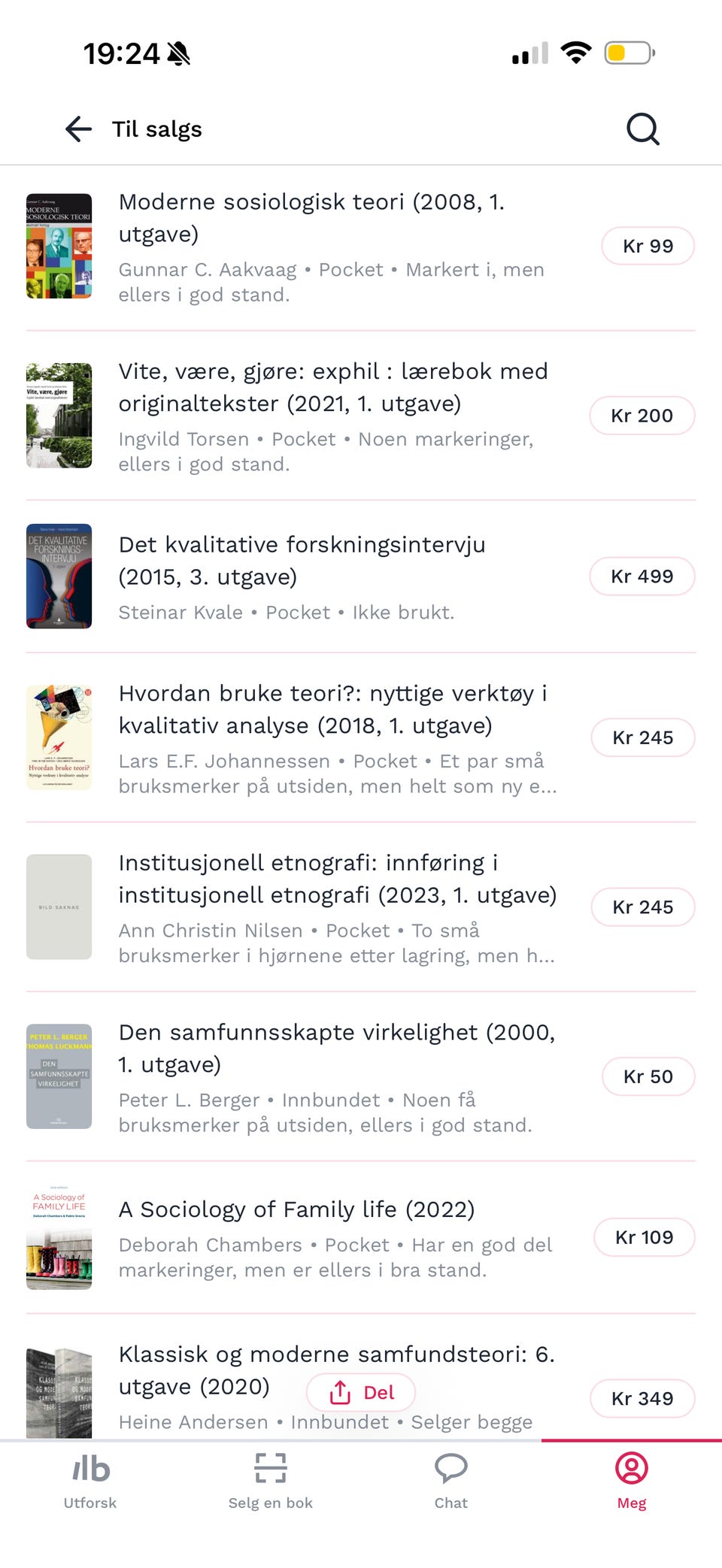Open Chat via the speech bubble icon
The width and height of the screenshot is (722, 1568).
click(450, 1467)
